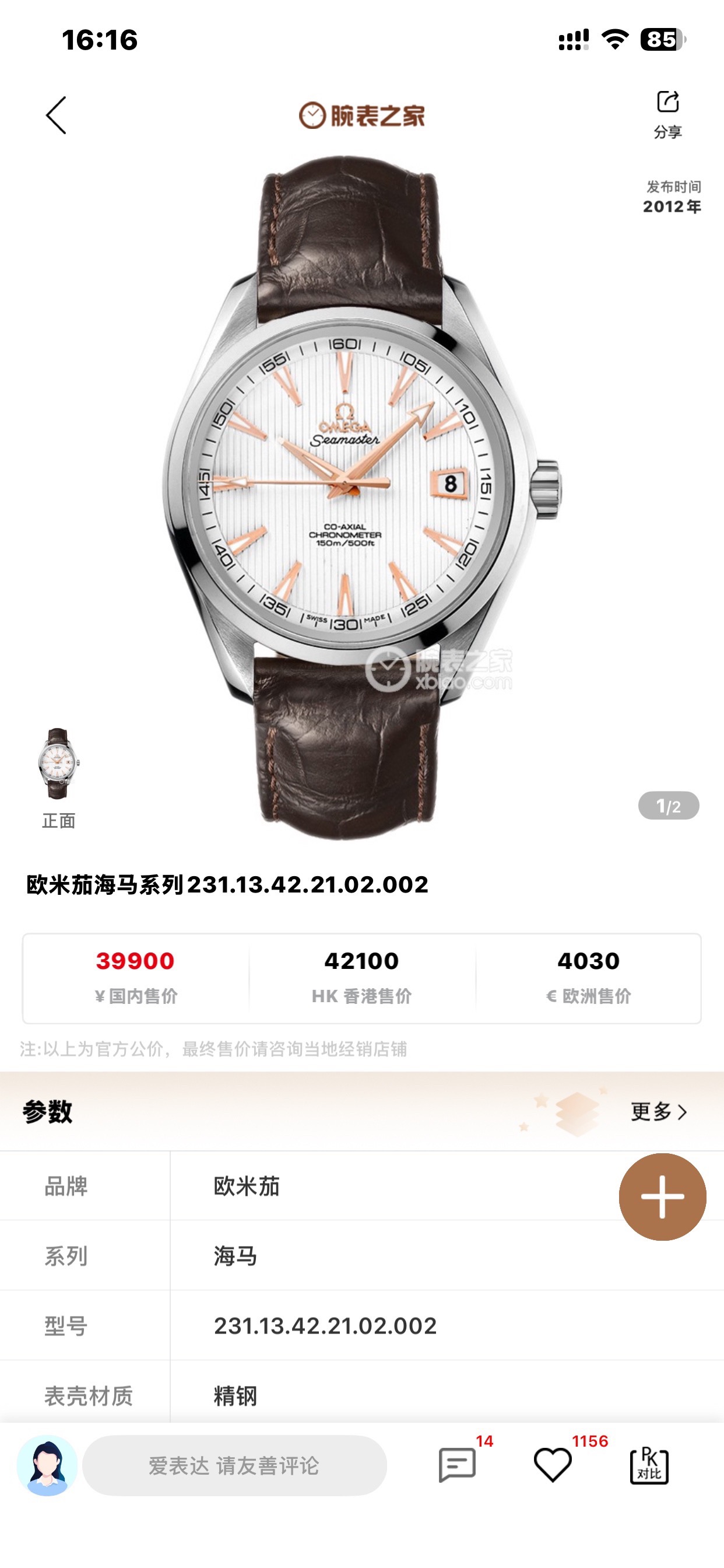Image resolution: width=724 pixels, height=1568 pixels.
Task: Add this watch to PK 对比 comparison
Action: coord(649,1465)
